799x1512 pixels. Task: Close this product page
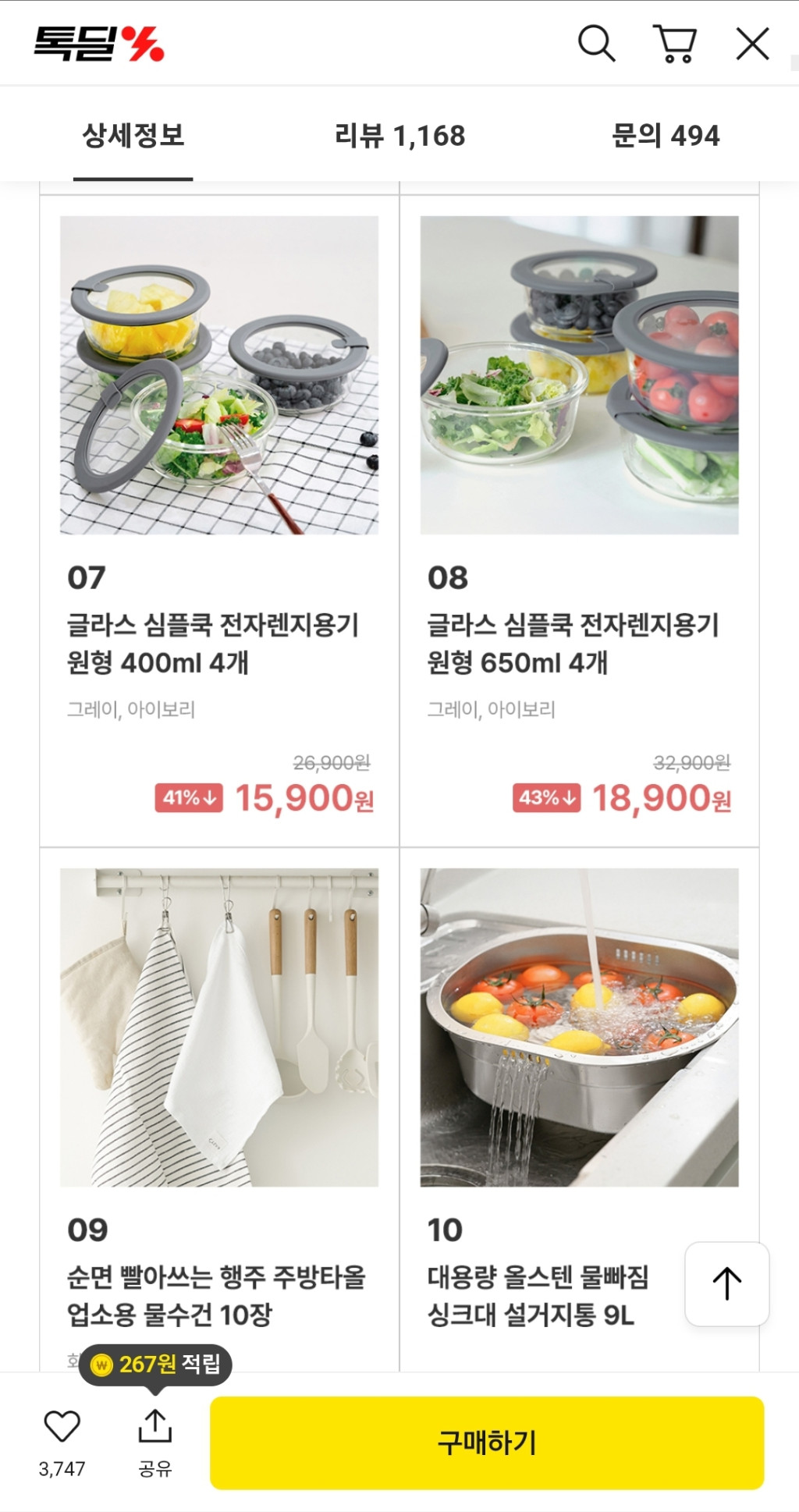(752, 43)
